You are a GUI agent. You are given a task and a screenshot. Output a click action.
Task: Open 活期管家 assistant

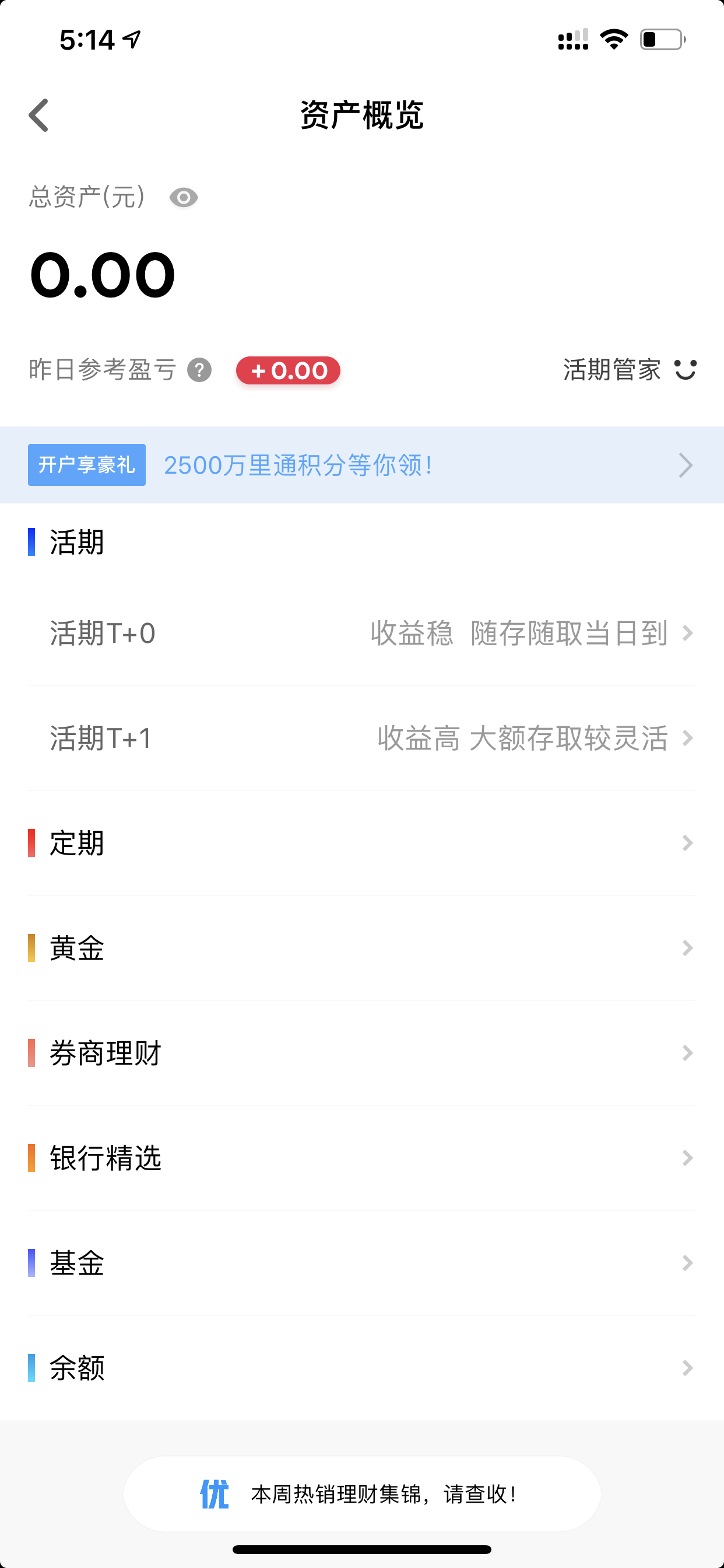pos(629,369)
